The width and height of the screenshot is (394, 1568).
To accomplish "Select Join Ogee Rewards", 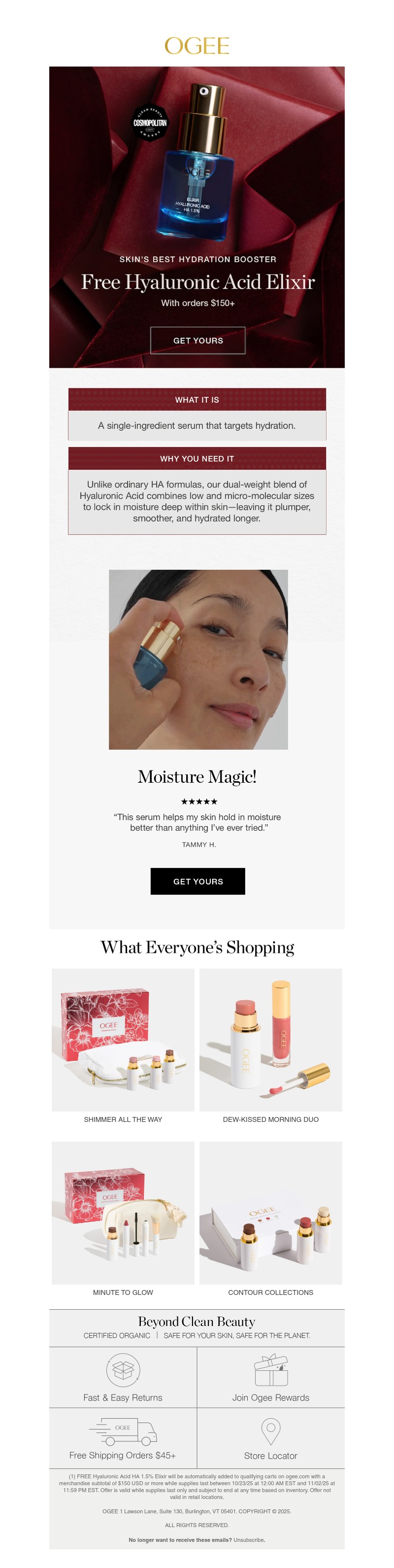I will (270, 1377).
